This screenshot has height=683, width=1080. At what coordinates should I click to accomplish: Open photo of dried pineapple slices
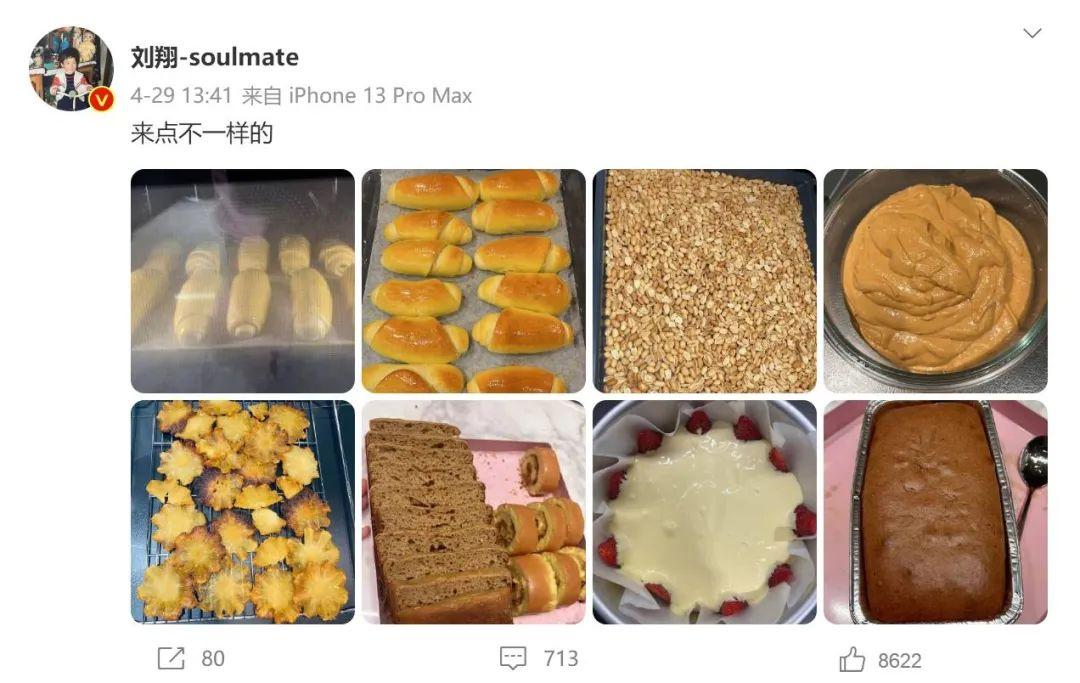(x=242, y=512)
